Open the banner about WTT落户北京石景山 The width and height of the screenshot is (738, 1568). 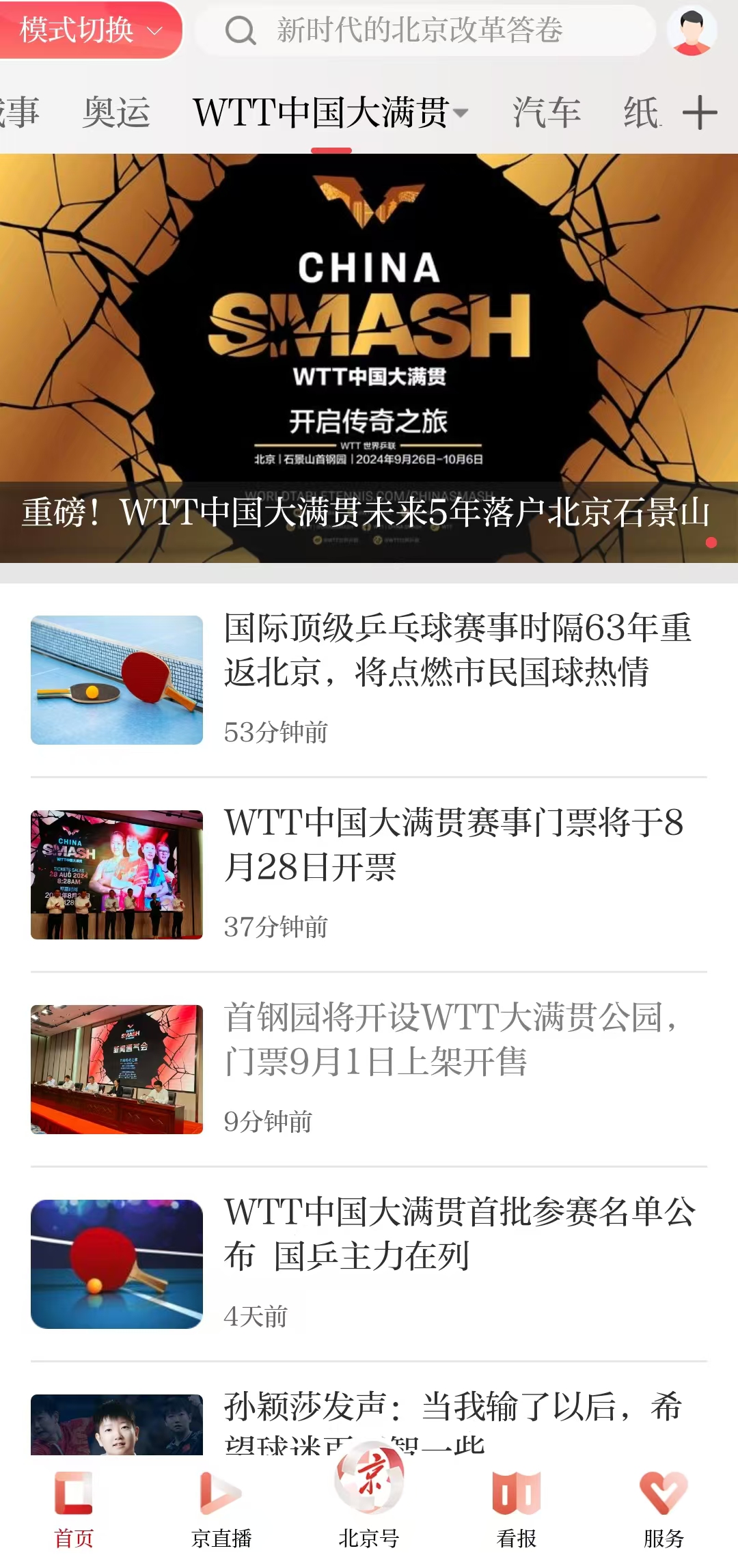click(369, 358)
